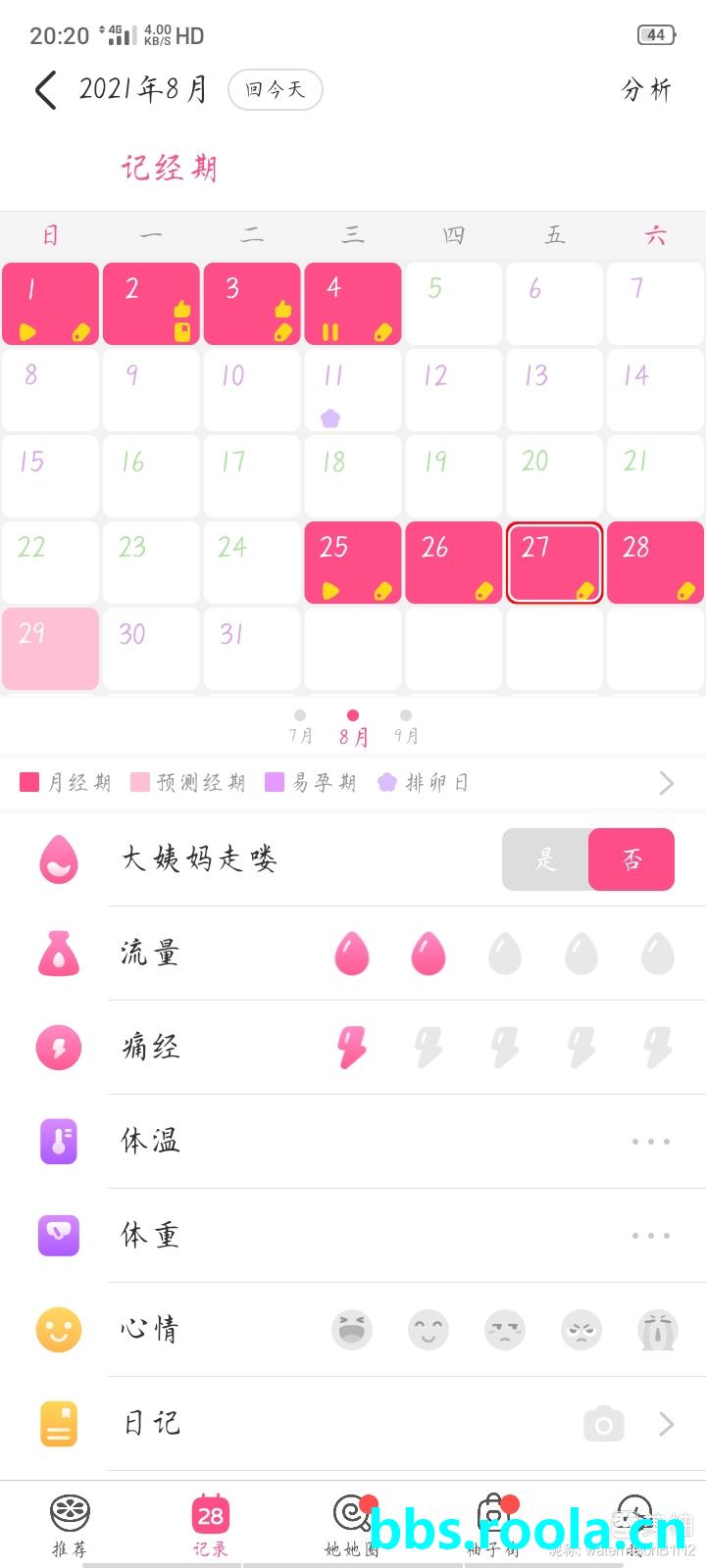Image resolution: width=706 pixels, height=1568 pixels.
Task: Set 流量 to the third drop level
Action: pos(505,954)
